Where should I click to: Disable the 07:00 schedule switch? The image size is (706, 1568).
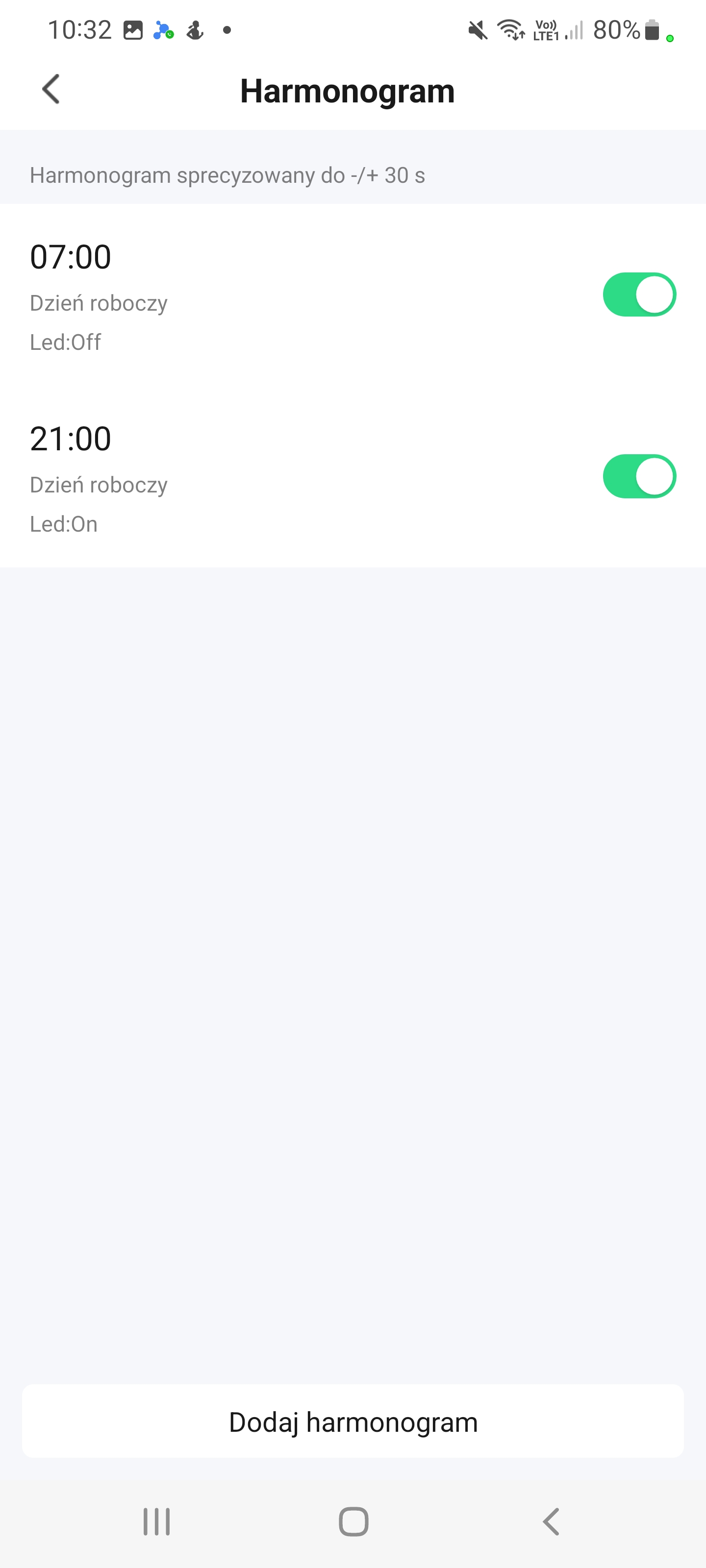pyautogui.click(x=638, y=294)
